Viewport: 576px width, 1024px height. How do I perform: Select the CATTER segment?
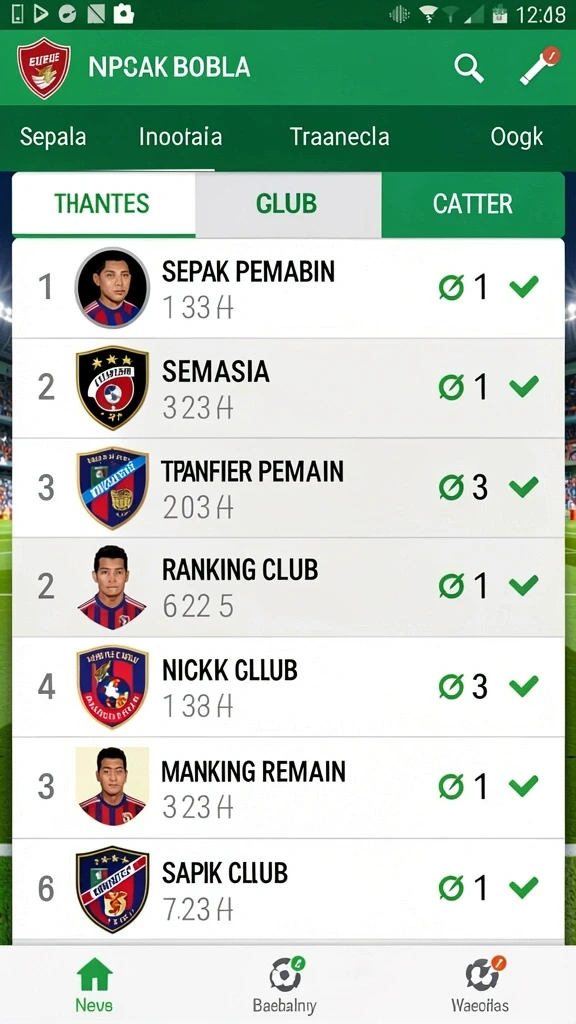point(473,204)
